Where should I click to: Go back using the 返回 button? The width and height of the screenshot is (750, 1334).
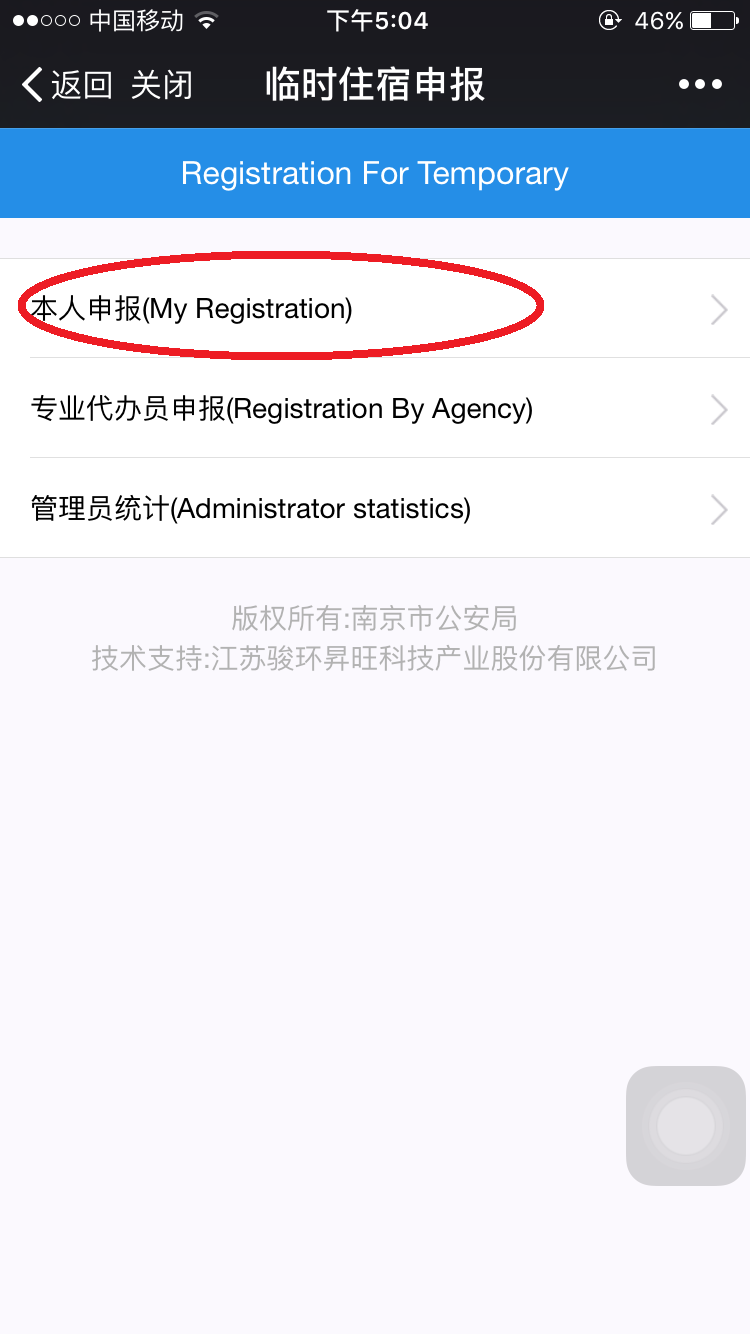pyautogui.click(x=66, y=86)
